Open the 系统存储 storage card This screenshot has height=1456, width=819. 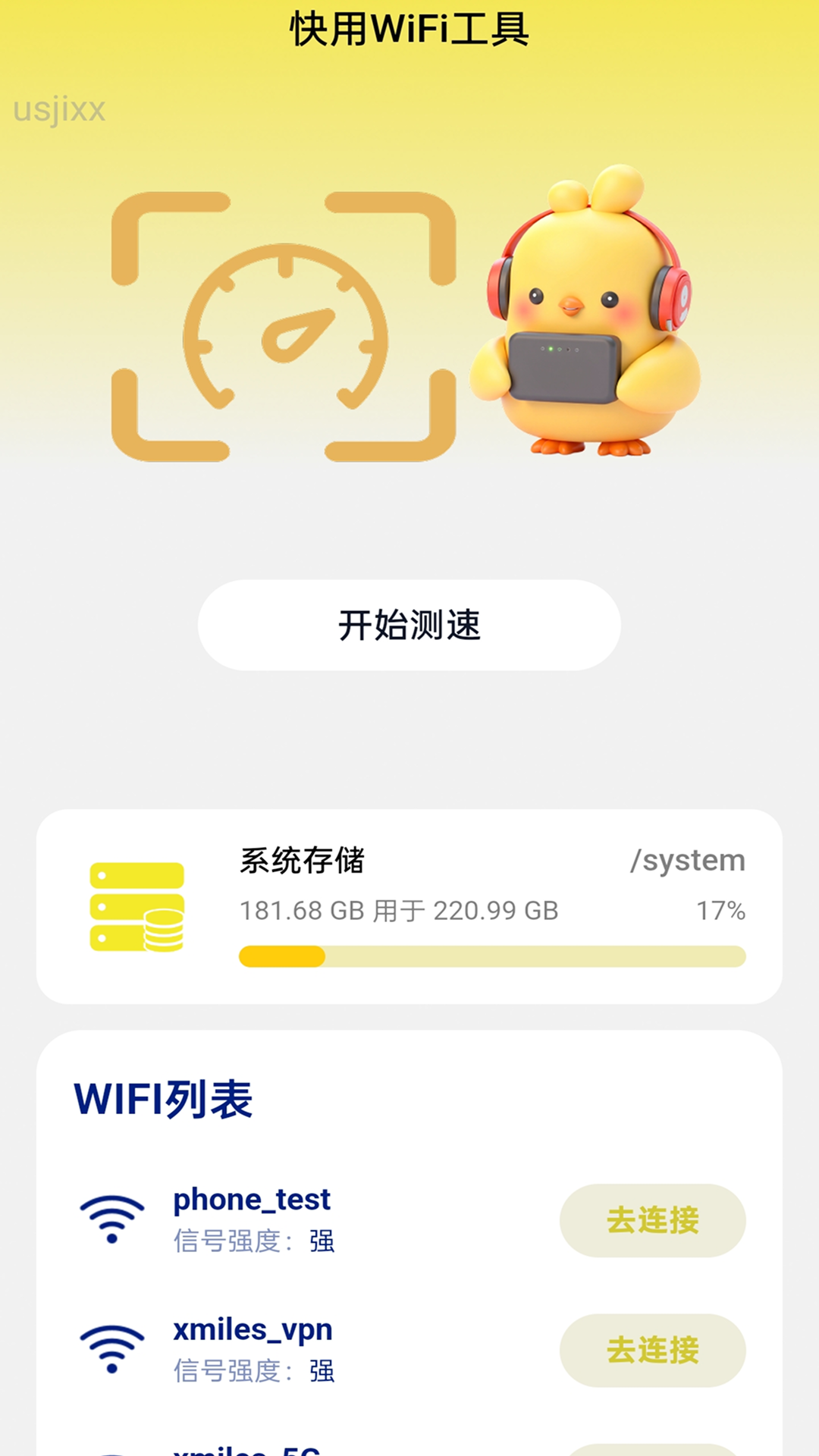[x=409, y=906]
